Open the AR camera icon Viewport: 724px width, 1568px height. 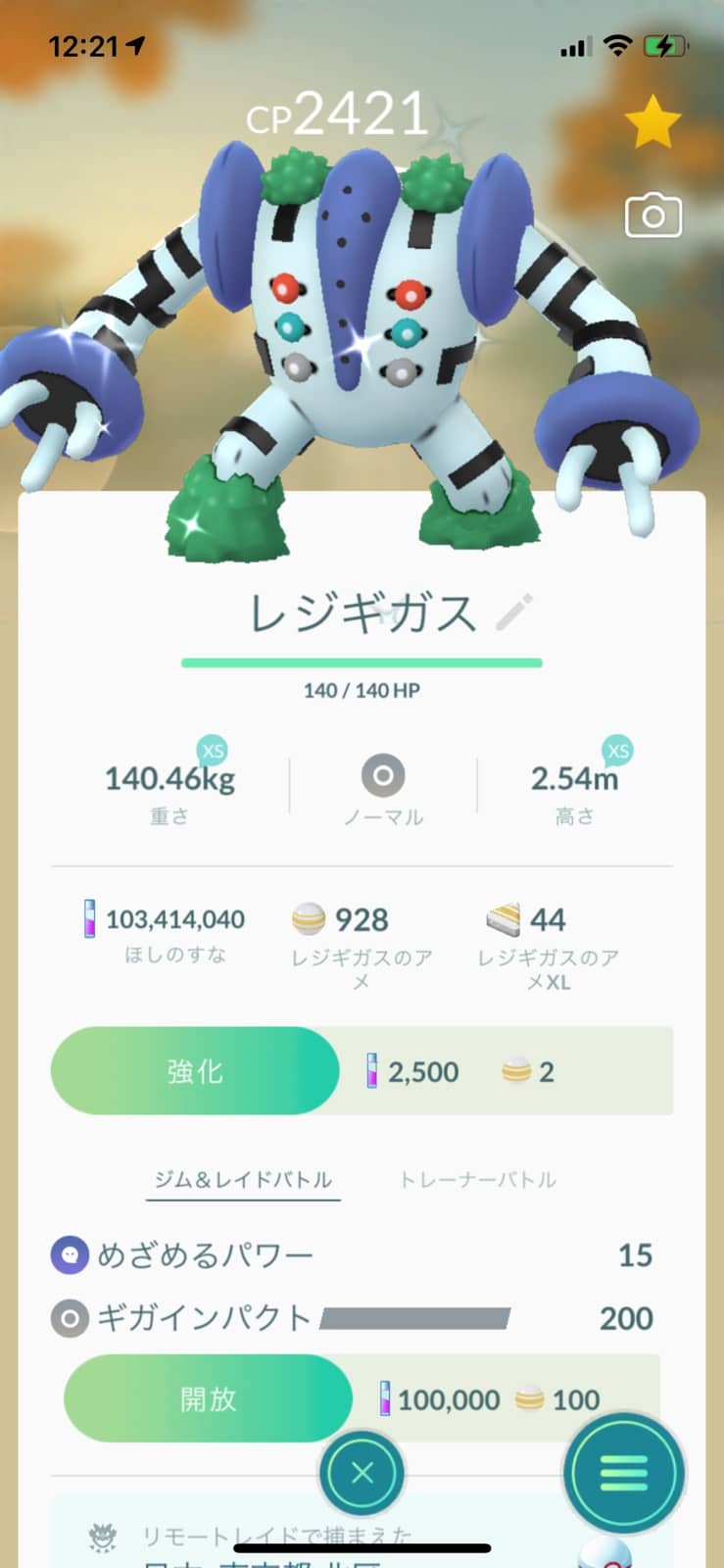click(653, 216)
